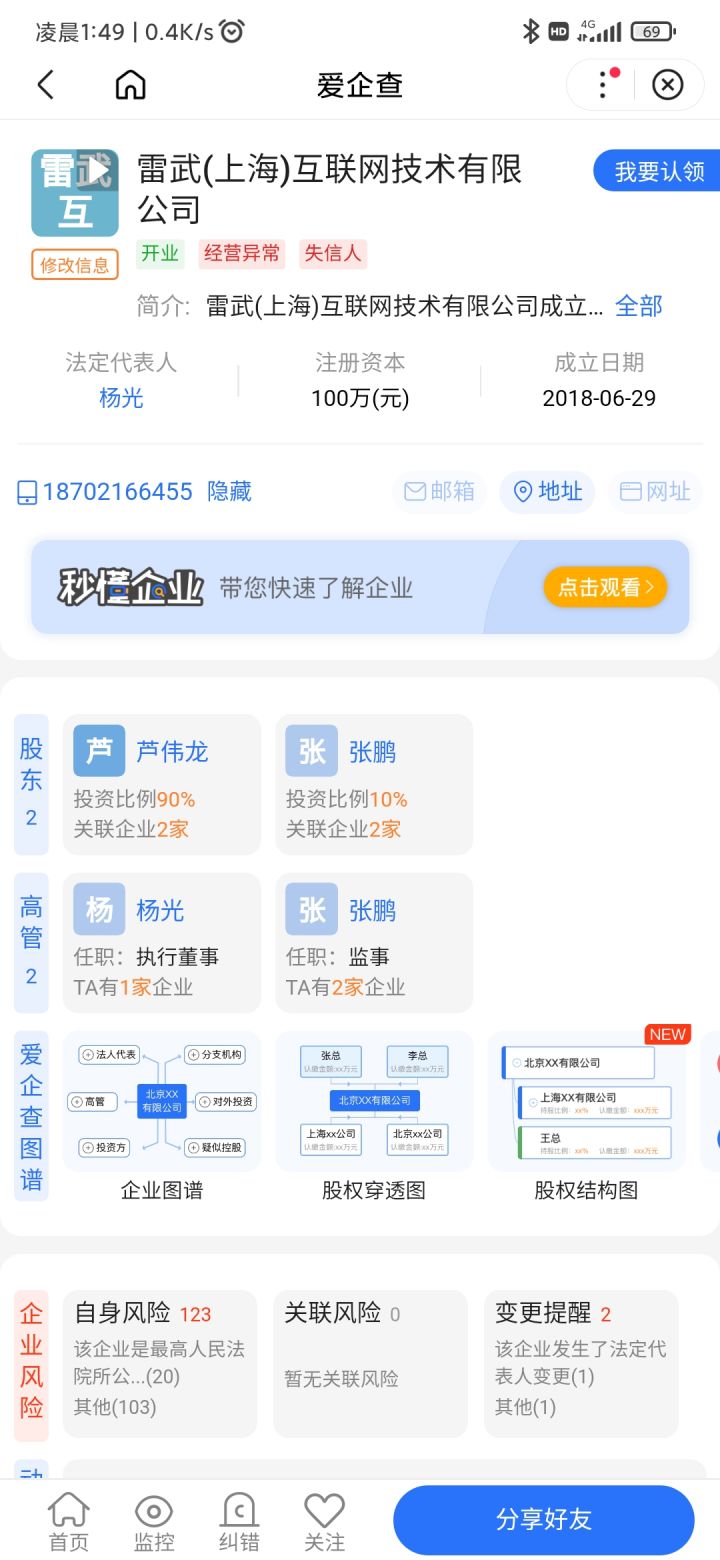Select the 失信人 status tag
Image resolution: width=720 pixels, height=1560 pixels.
coord(332,254)
